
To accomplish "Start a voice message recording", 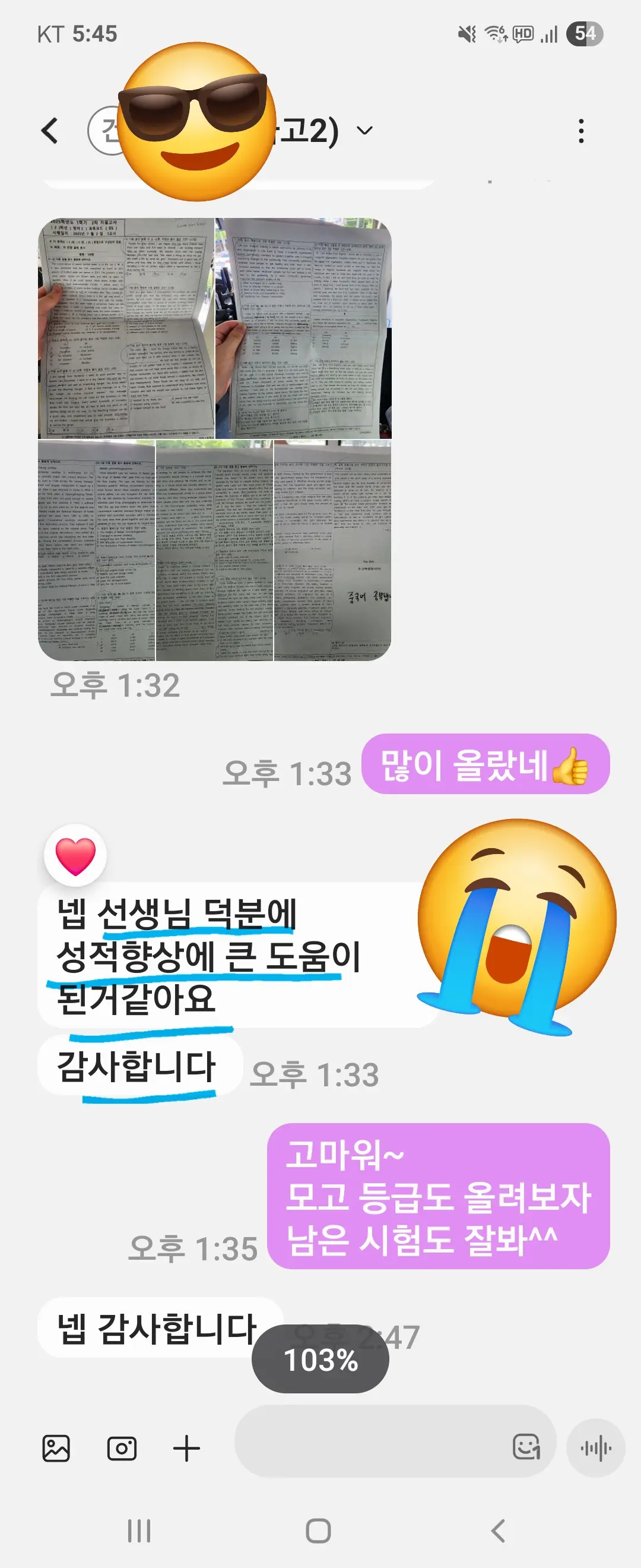I will (595, 1448).
